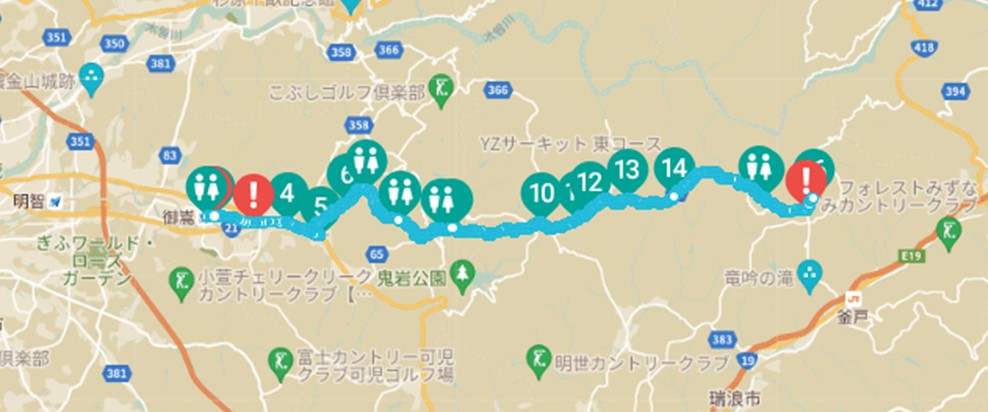Image resolution: width=988 pixels, height=412 pixels.
Task: Select waypoint marker number 5
Action: [x=321, y=206]
